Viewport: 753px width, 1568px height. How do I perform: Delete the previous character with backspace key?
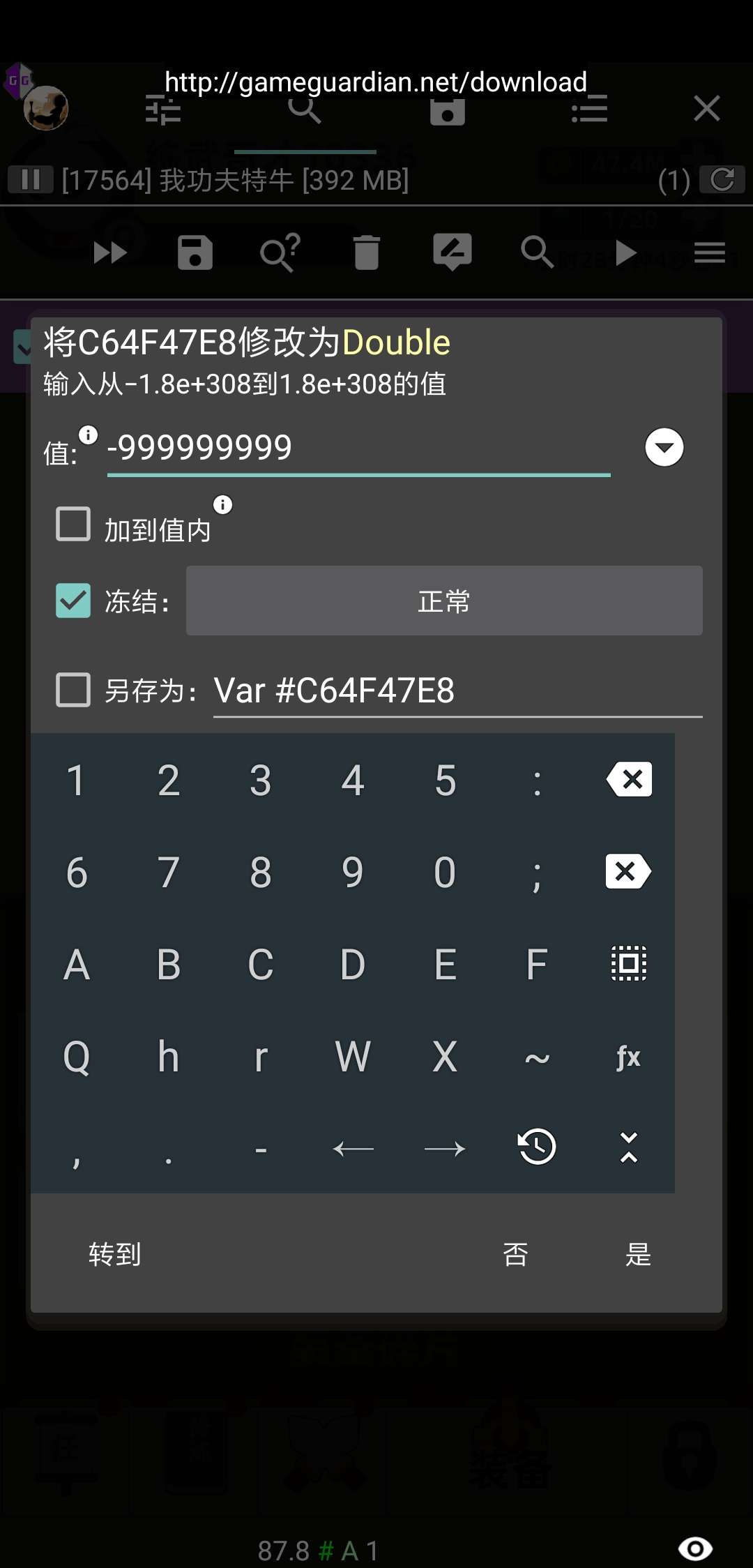[x=629, y=779]
